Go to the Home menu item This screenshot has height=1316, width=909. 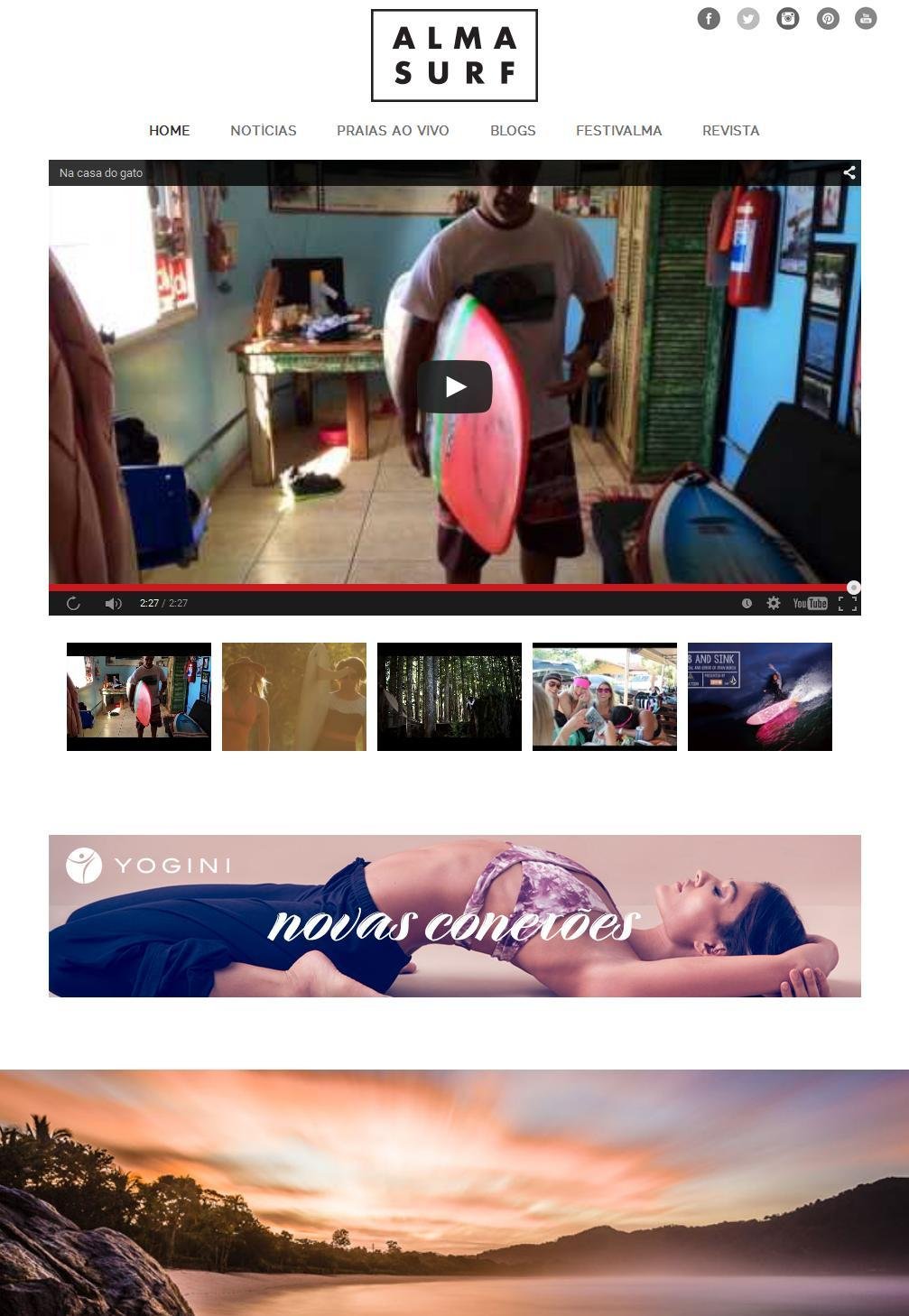170,131
